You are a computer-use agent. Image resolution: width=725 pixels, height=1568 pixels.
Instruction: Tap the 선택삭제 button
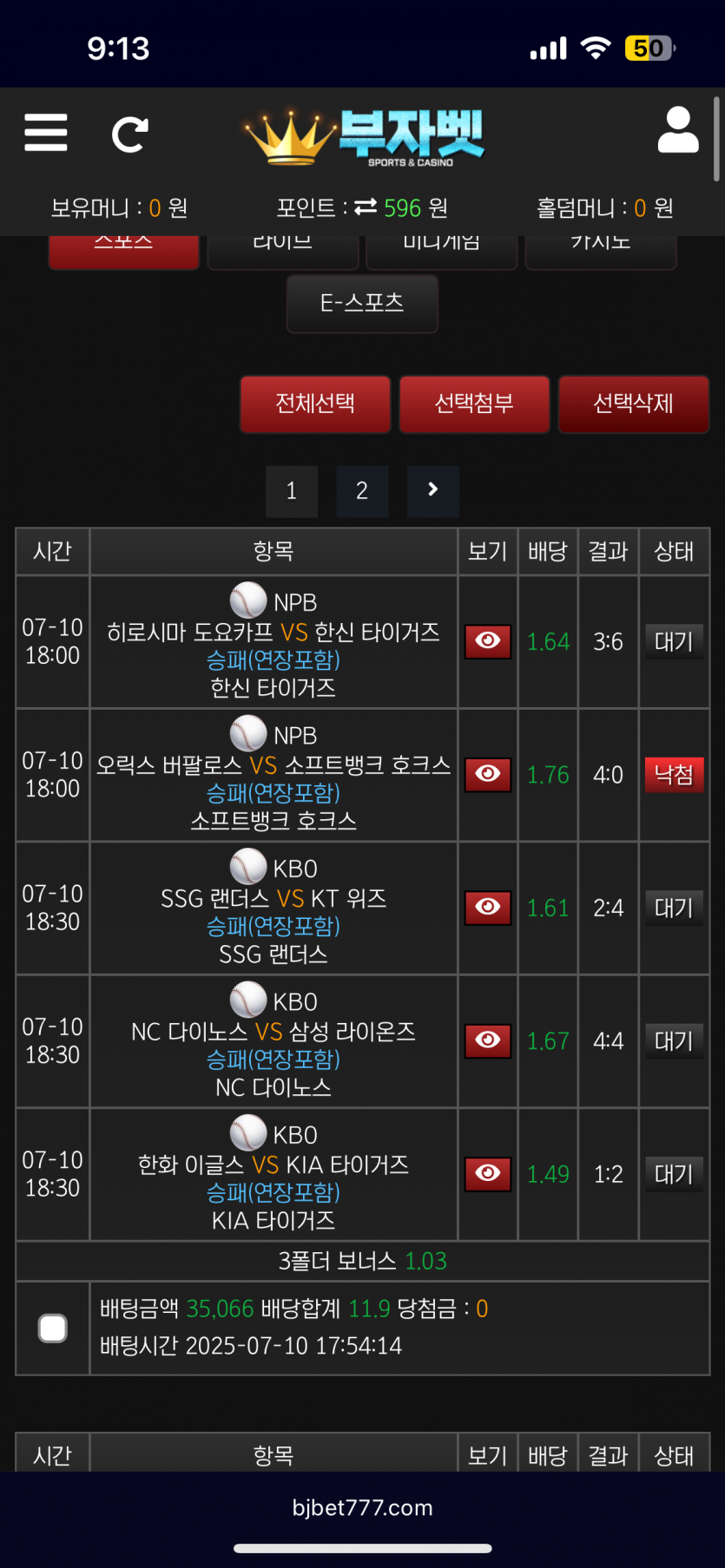coord(634,403)
